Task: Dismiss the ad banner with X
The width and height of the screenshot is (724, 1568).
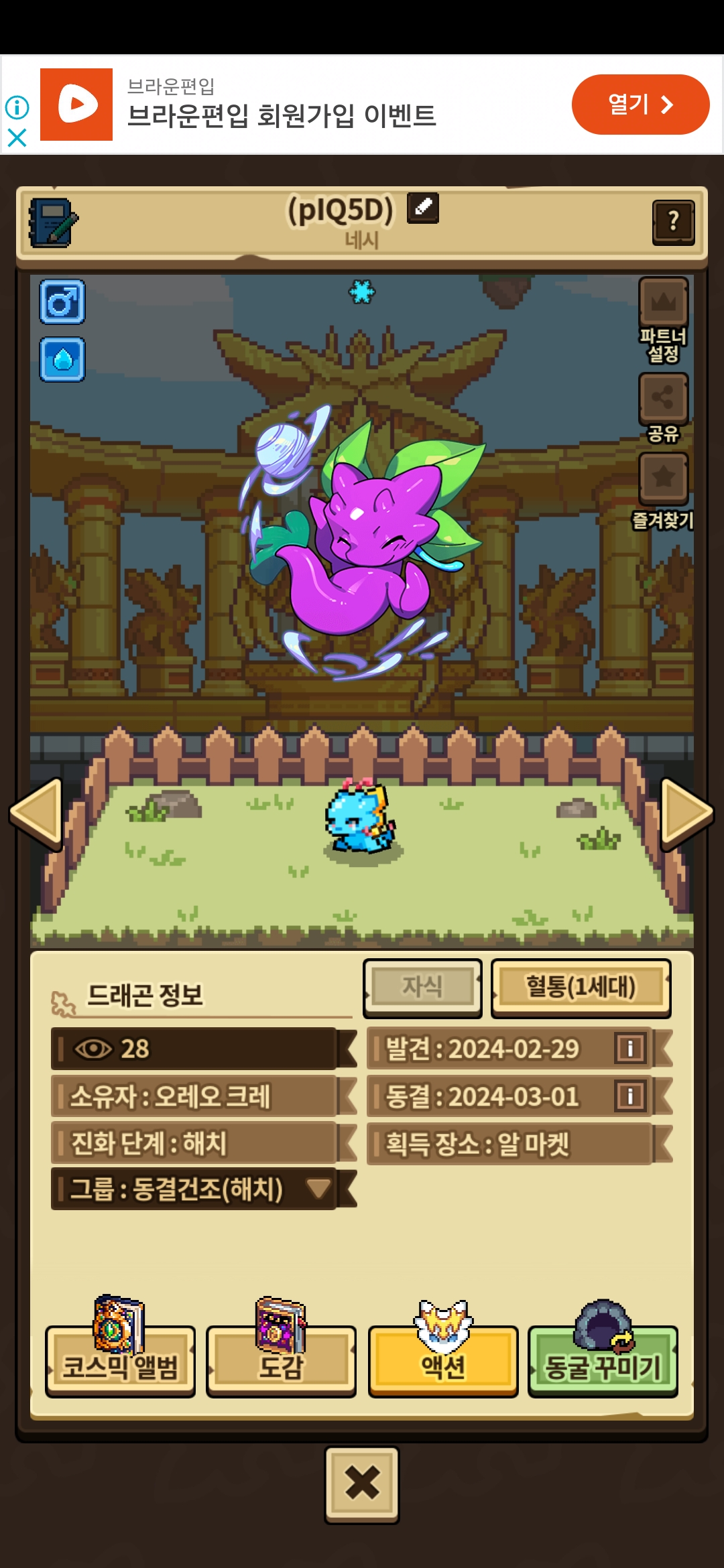Action: pyautogui.click(x=17, y=138)
